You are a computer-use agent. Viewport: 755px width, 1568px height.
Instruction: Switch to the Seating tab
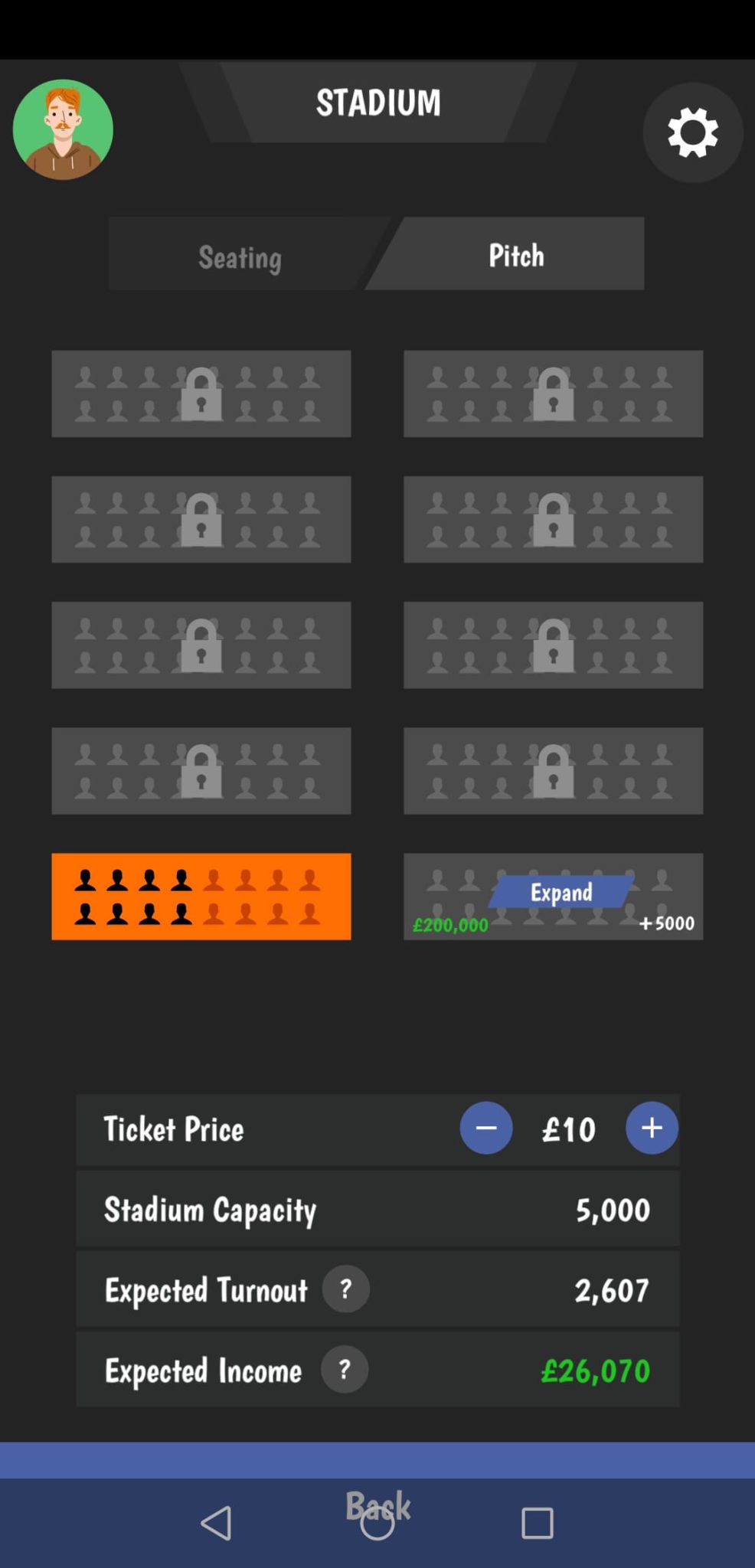click(240, 256)
